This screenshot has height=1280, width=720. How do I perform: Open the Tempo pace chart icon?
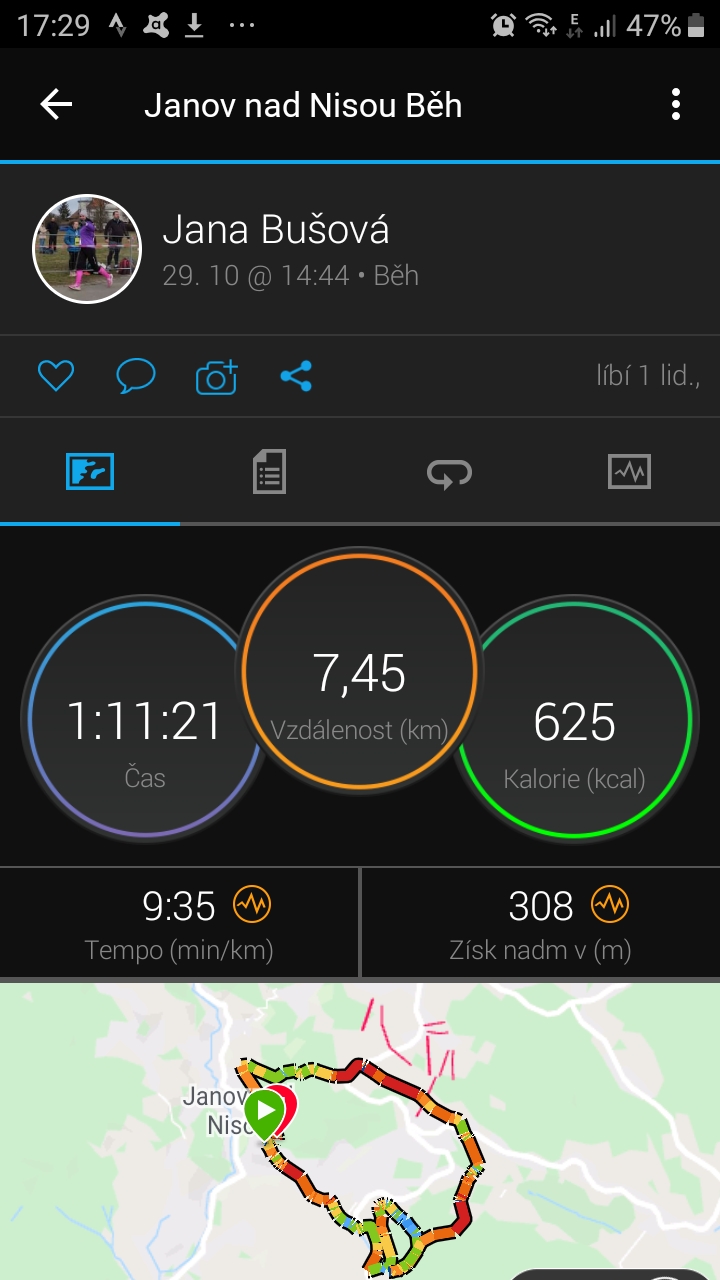point(252,905)
